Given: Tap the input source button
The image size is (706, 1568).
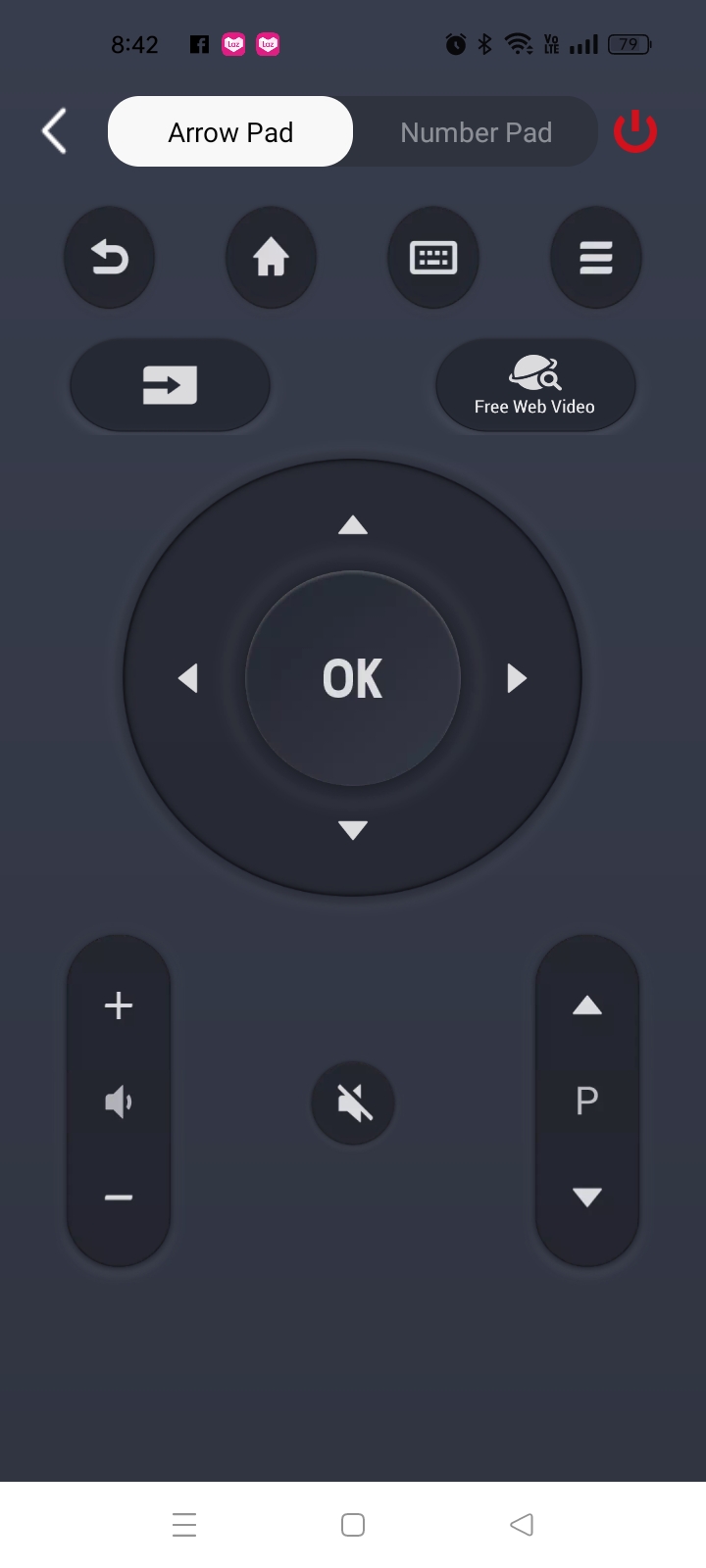Looking at the screenshot, I should pos(171,385).
